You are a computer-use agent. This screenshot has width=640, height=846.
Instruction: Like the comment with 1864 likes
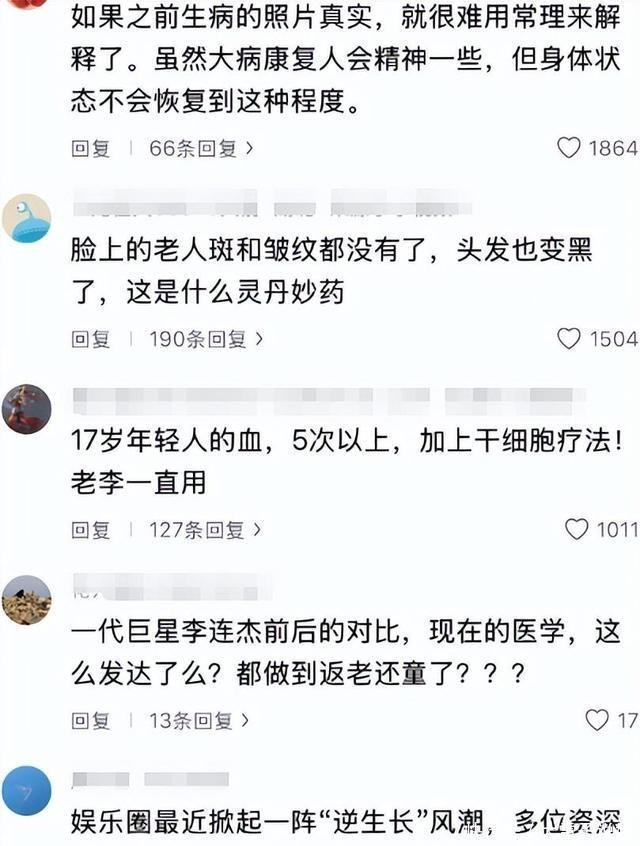point(570,149)
